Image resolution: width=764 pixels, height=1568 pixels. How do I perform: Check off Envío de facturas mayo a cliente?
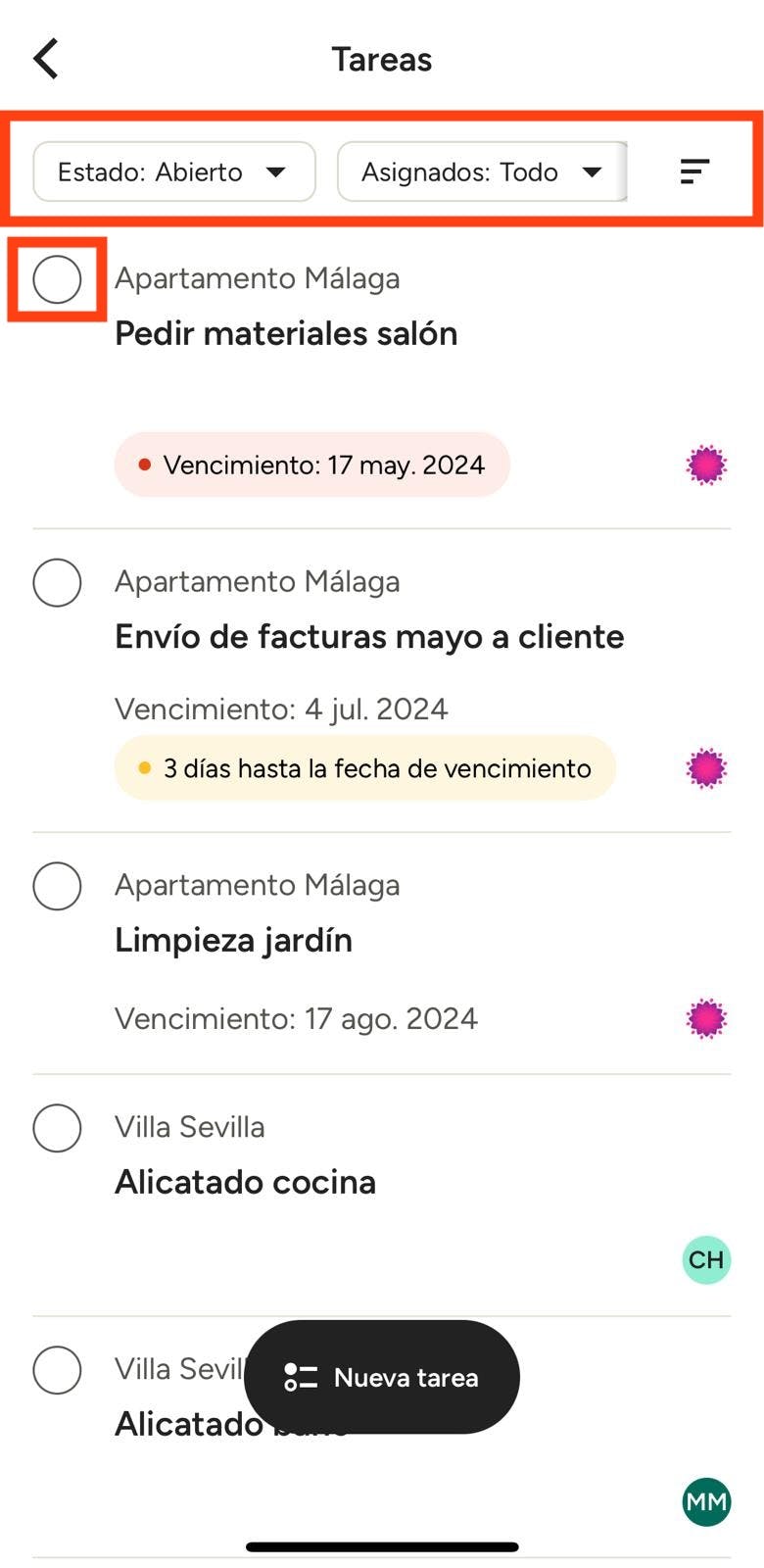point(57,583)
